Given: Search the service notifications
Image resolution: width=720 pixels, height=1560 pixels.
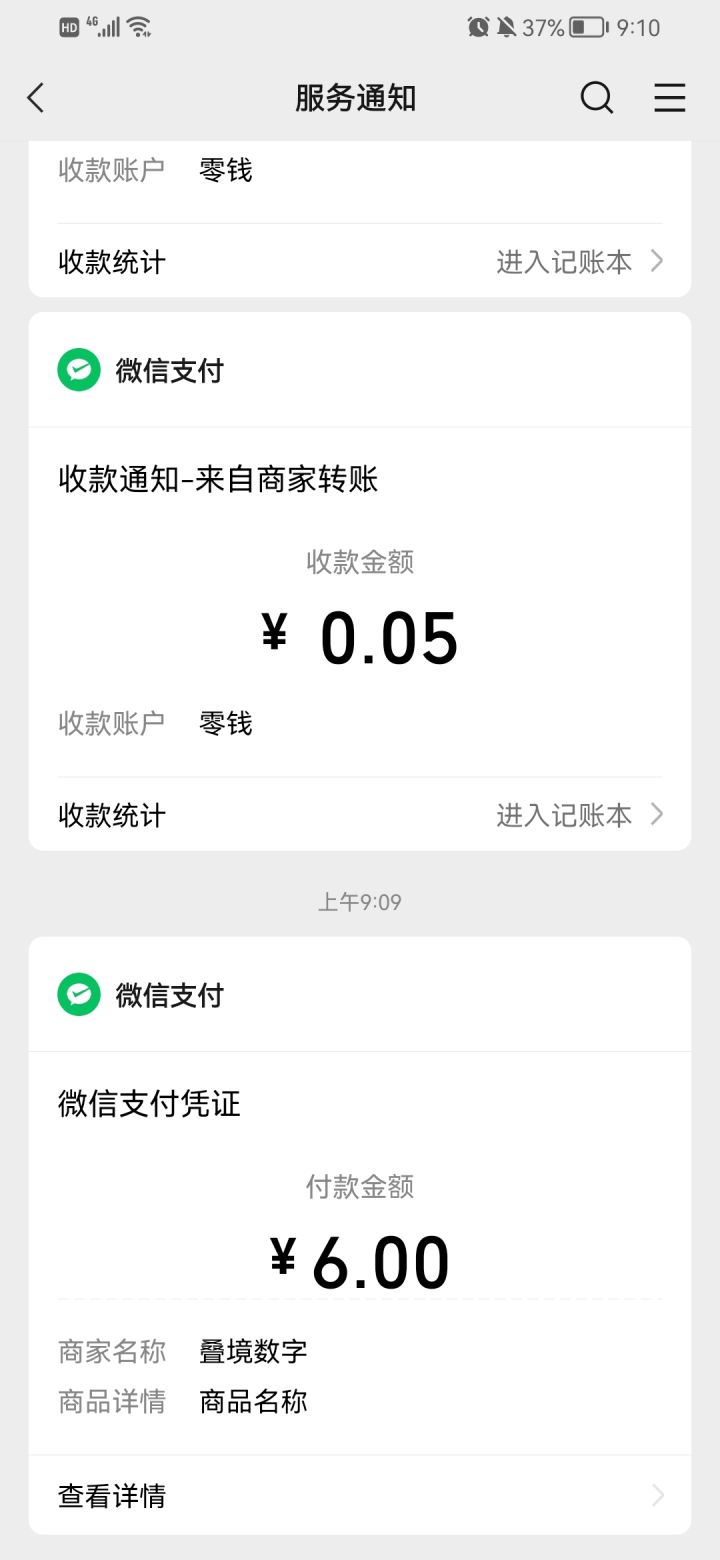Looking at the screenshot, I should [597, 98].
